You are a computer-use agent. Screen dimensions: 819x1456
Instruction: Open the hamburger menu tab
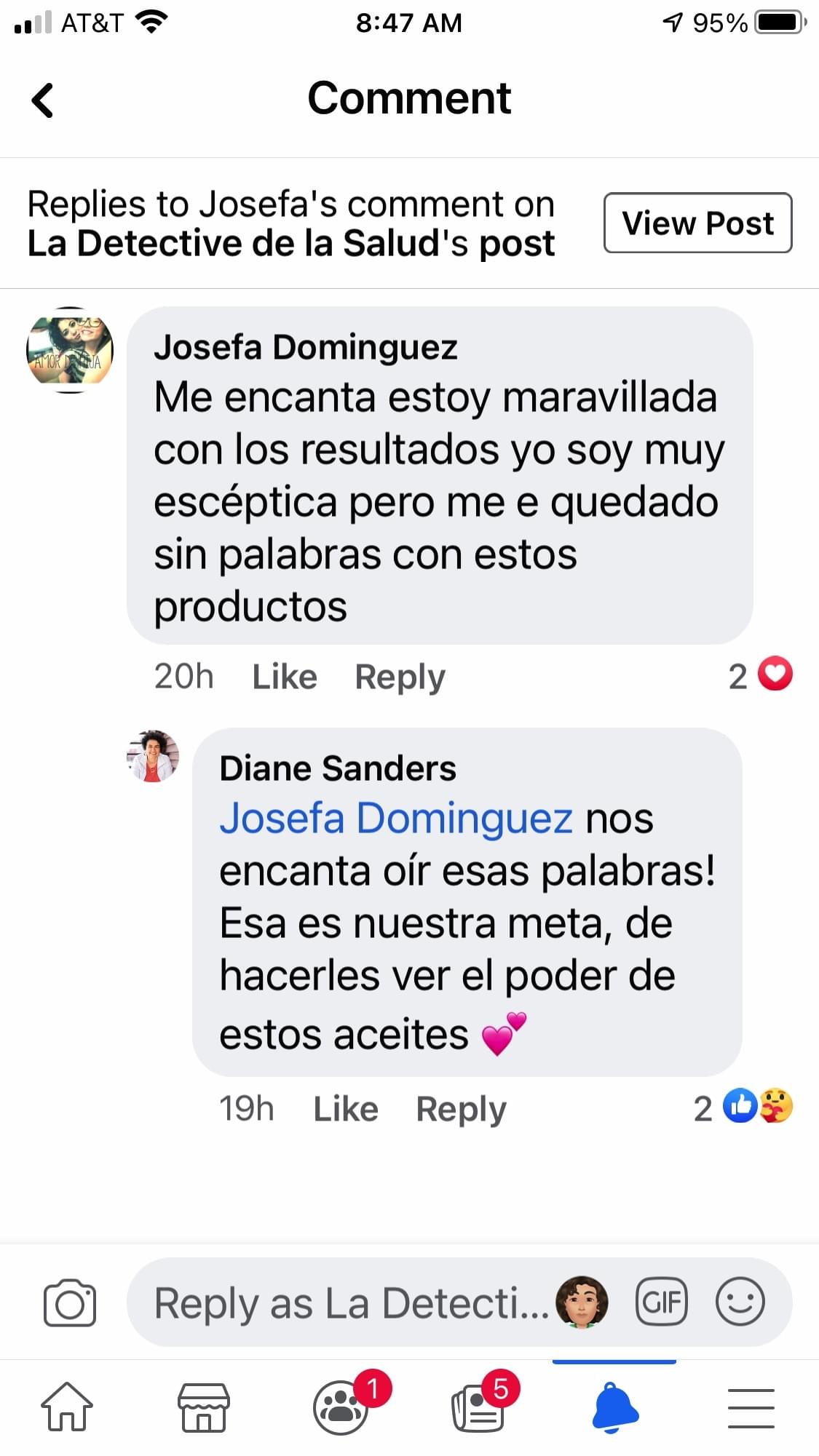pos(751,1407)
